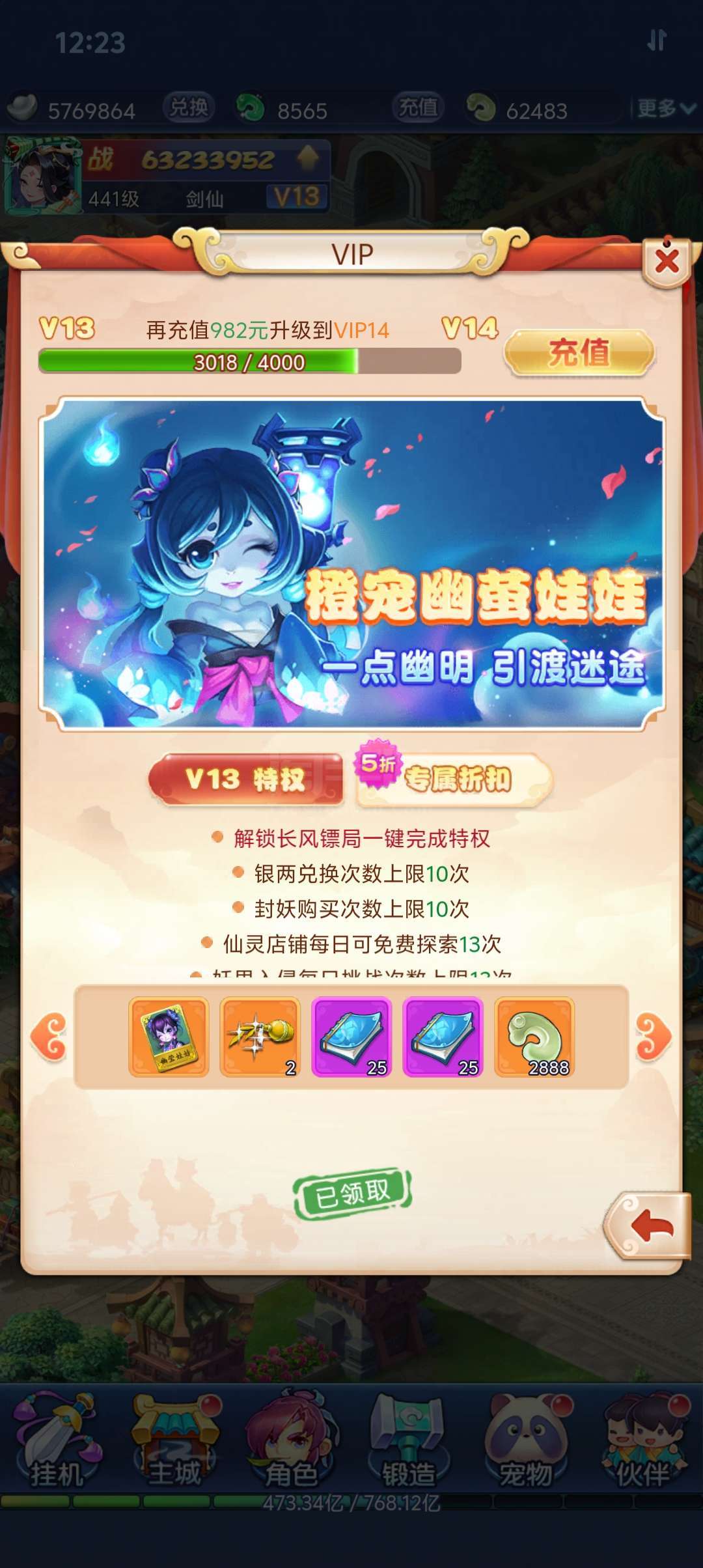The width and height of the screenshot is (703, 1568).
Task: Tap the 兑换 exchange button in top bar
Action: point(189,107)
